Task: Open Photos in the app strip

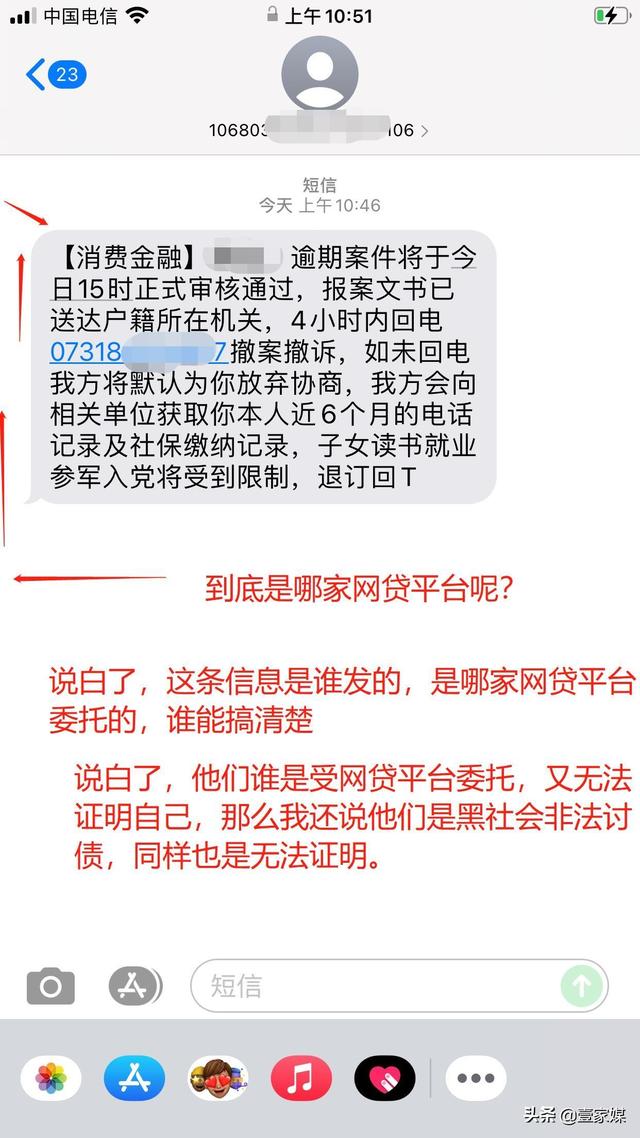Action: 51,1079
